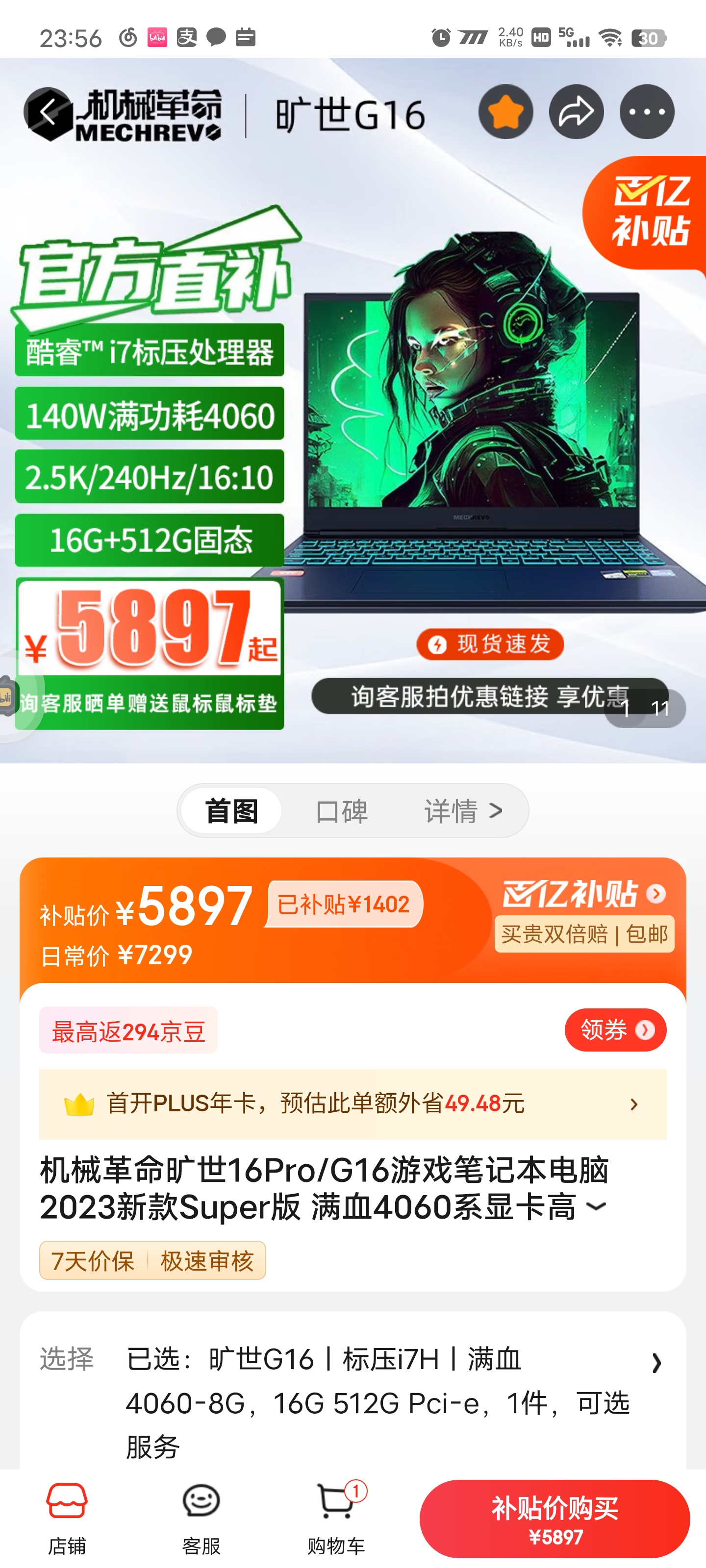
Task: Open the three-dot overflow menu
Action: pos(647,112)
